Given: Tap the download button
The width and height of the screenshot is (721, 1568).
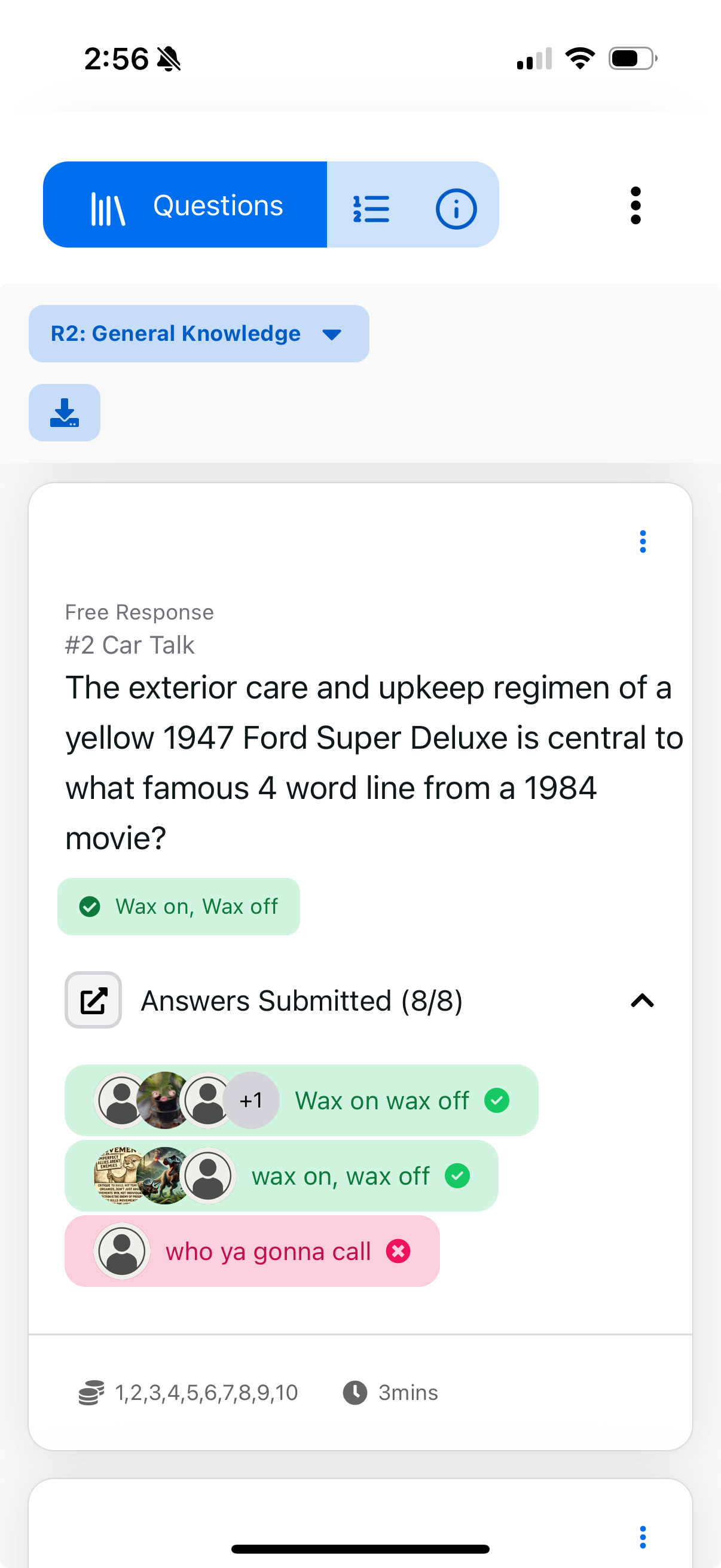Looking at the screenshot, I should 65,413.
